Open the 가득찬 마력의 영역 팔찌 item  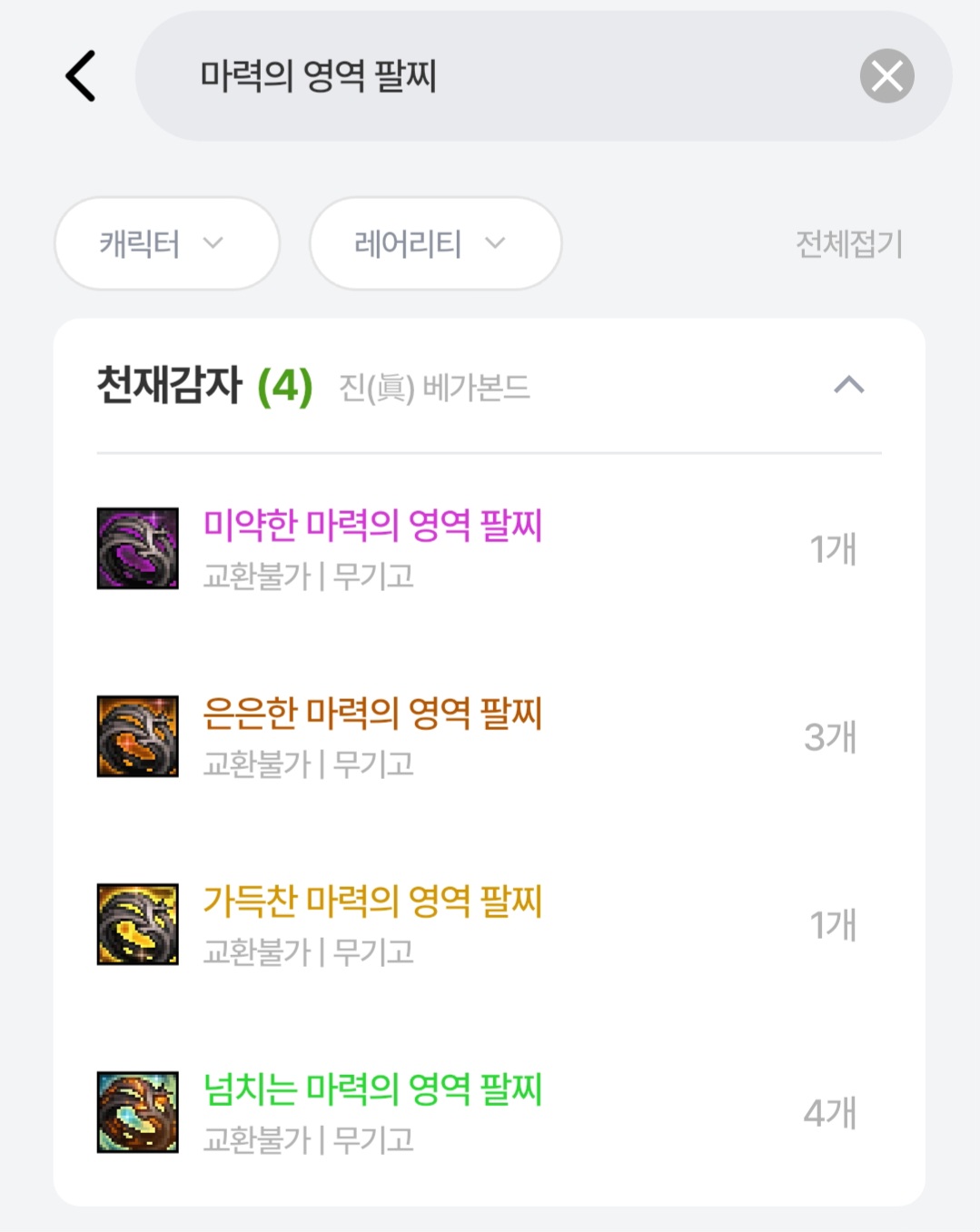click(372, 923)
